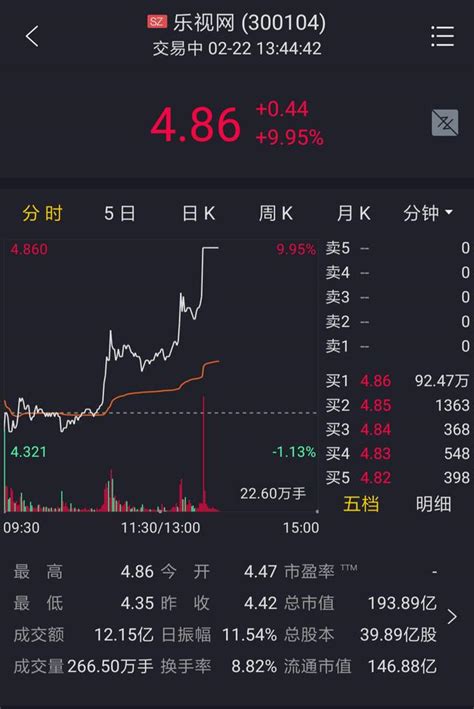474x709 pixels.
Task: Select the 五档 order book tab
Action: 361,504
